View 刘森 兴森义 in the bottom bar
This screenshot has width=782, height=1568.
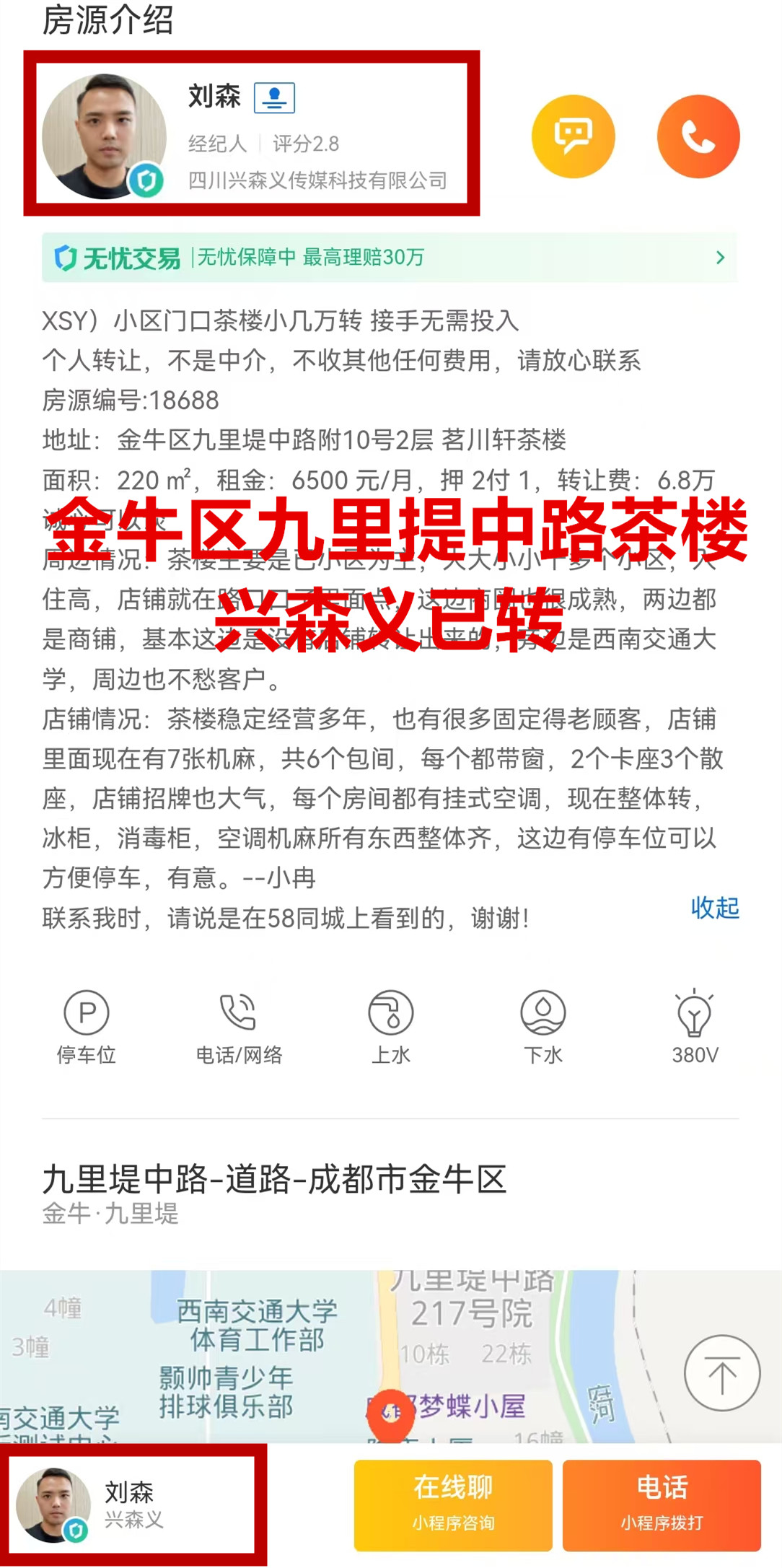coord(136,1505)
